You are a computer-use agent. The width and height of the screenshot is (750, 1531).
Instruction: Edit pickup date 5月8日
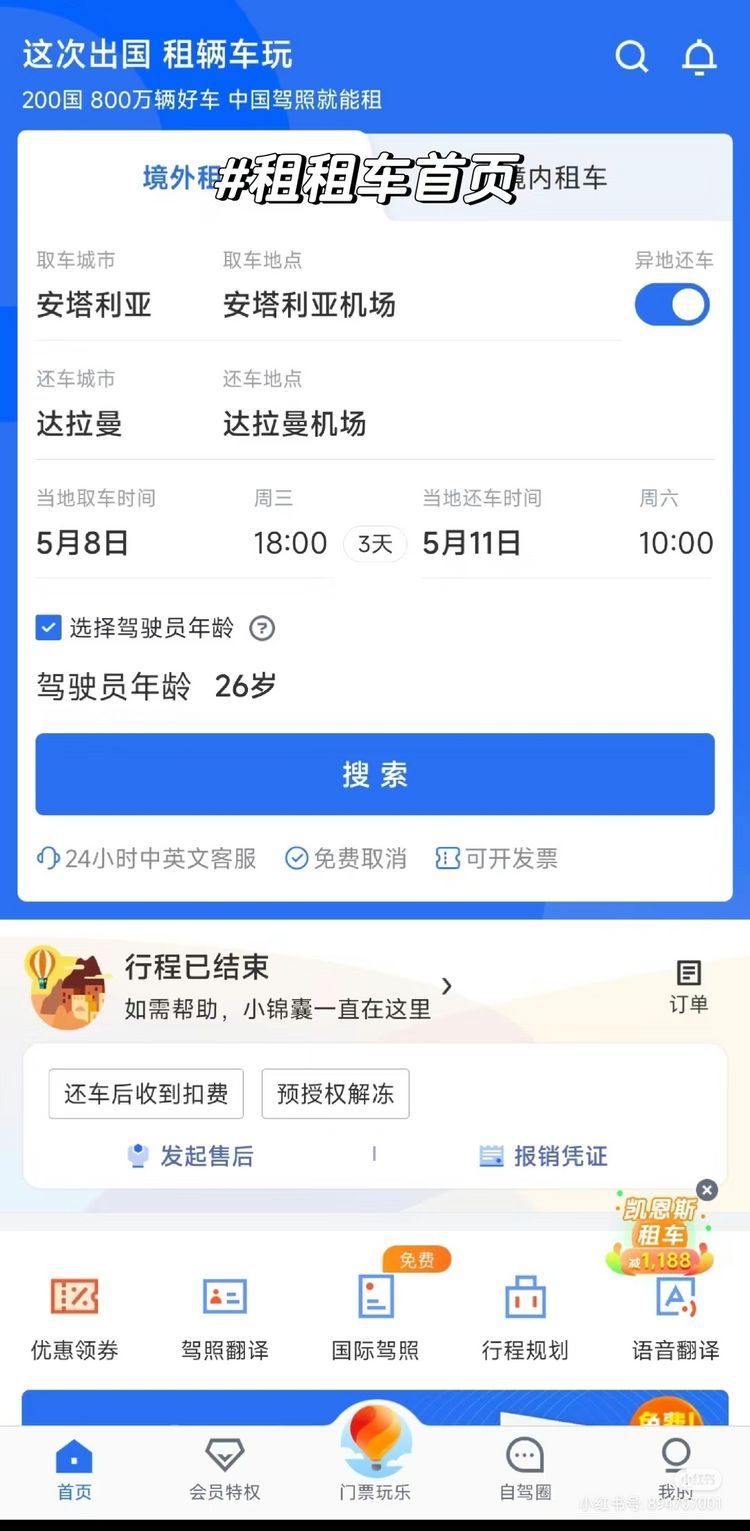[x=83, y=543]
